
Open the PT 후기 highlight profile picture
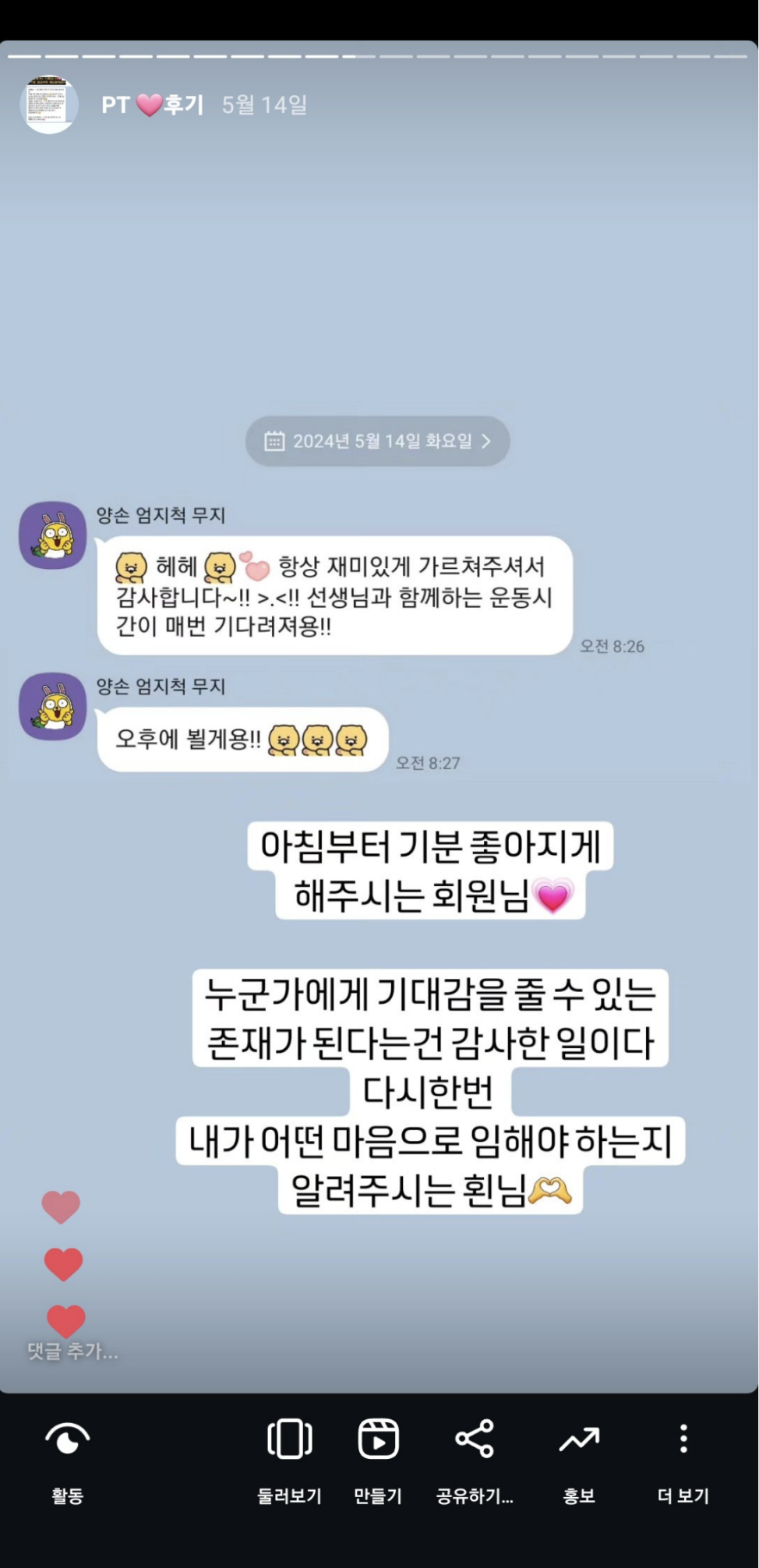(x=49, y=104)
